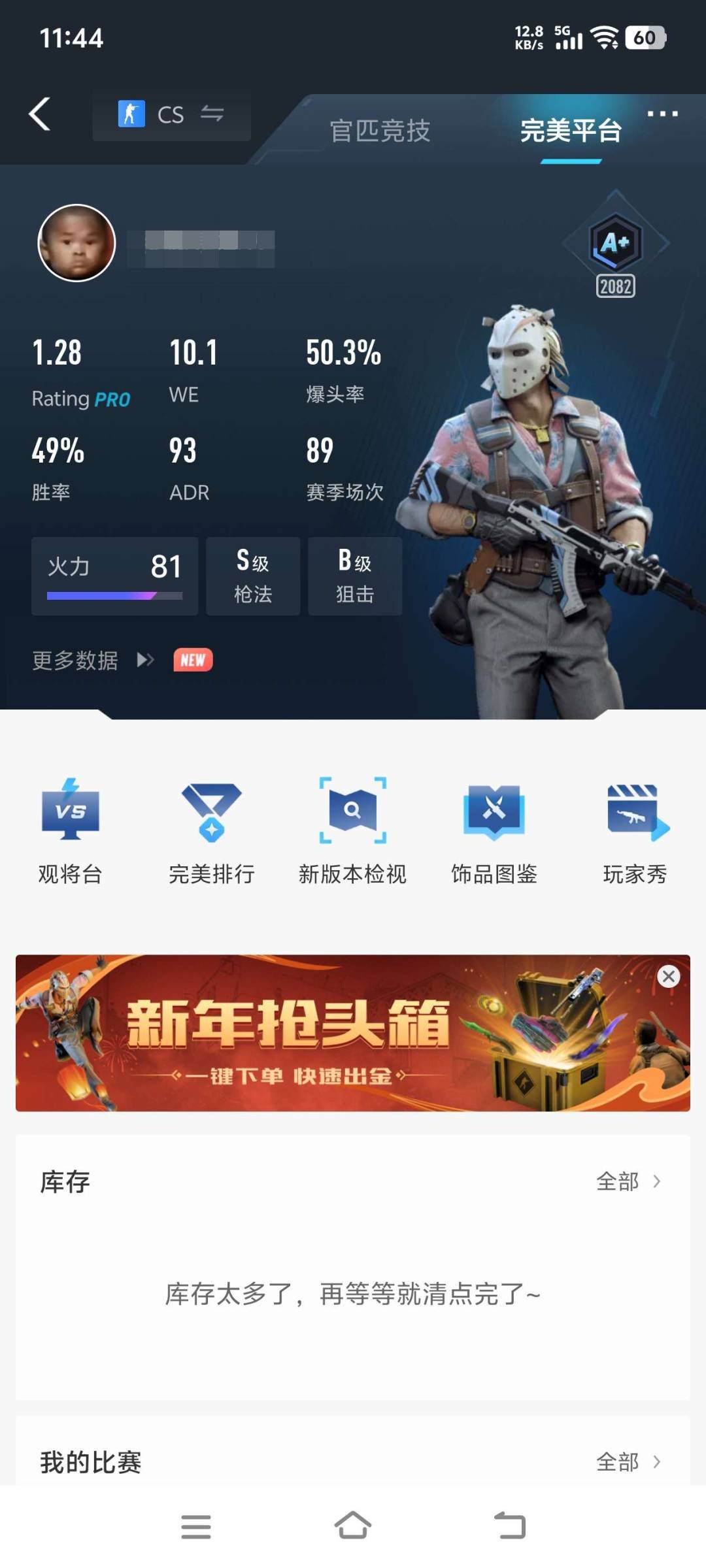Select the 完美平台 tab
The image size is (706, 1568).
pyautogui.click(x=570, y=131)
